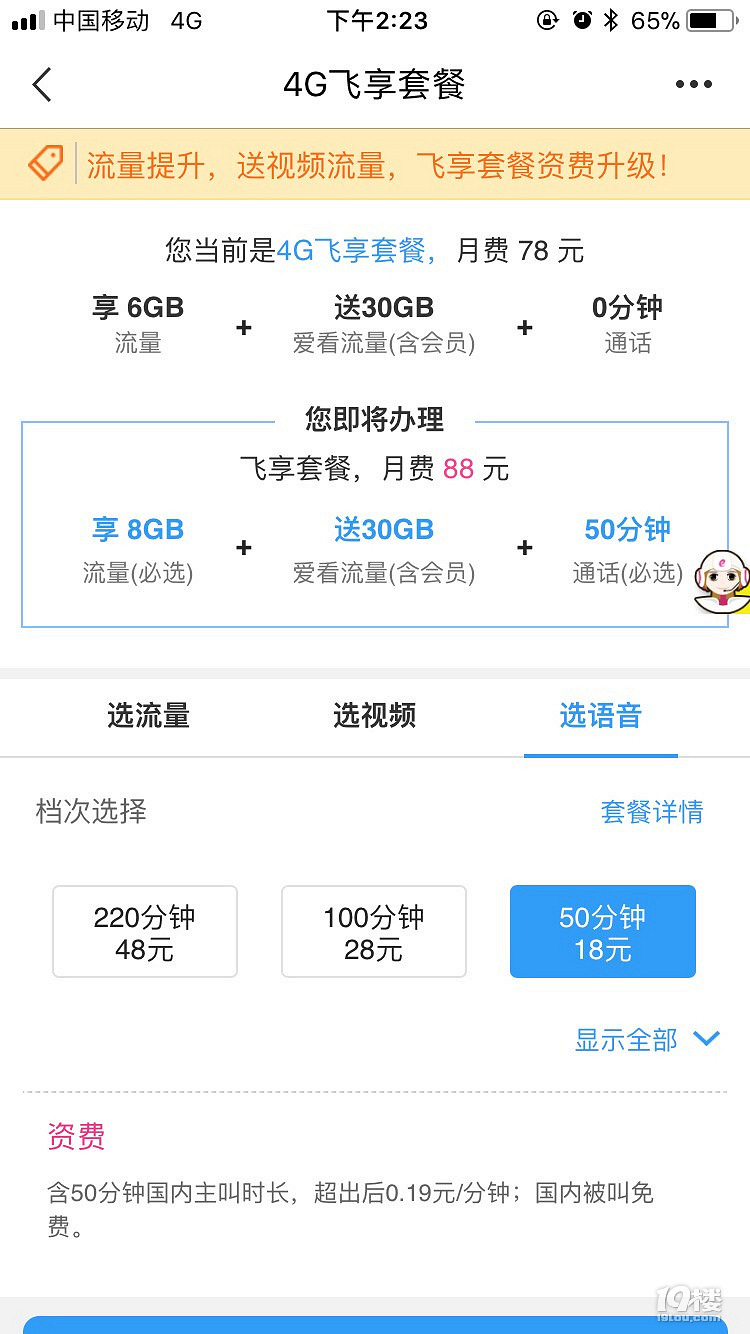750x1334 pixels.
Task: Switch to the 选语音 tab
Action: (600, 716)
